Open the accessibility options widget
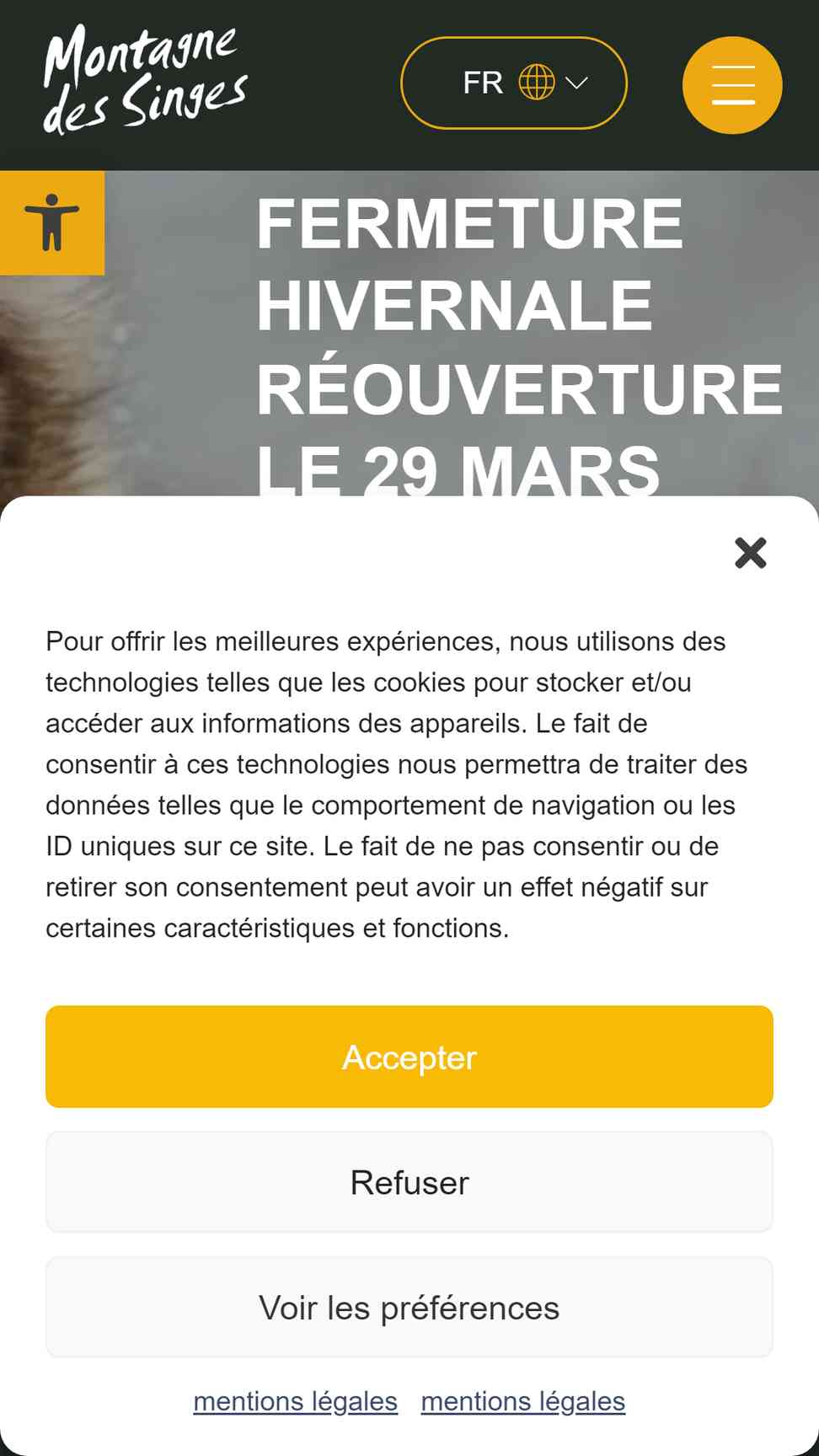Viewport: 819px width, 1456px height. point(52,222)
